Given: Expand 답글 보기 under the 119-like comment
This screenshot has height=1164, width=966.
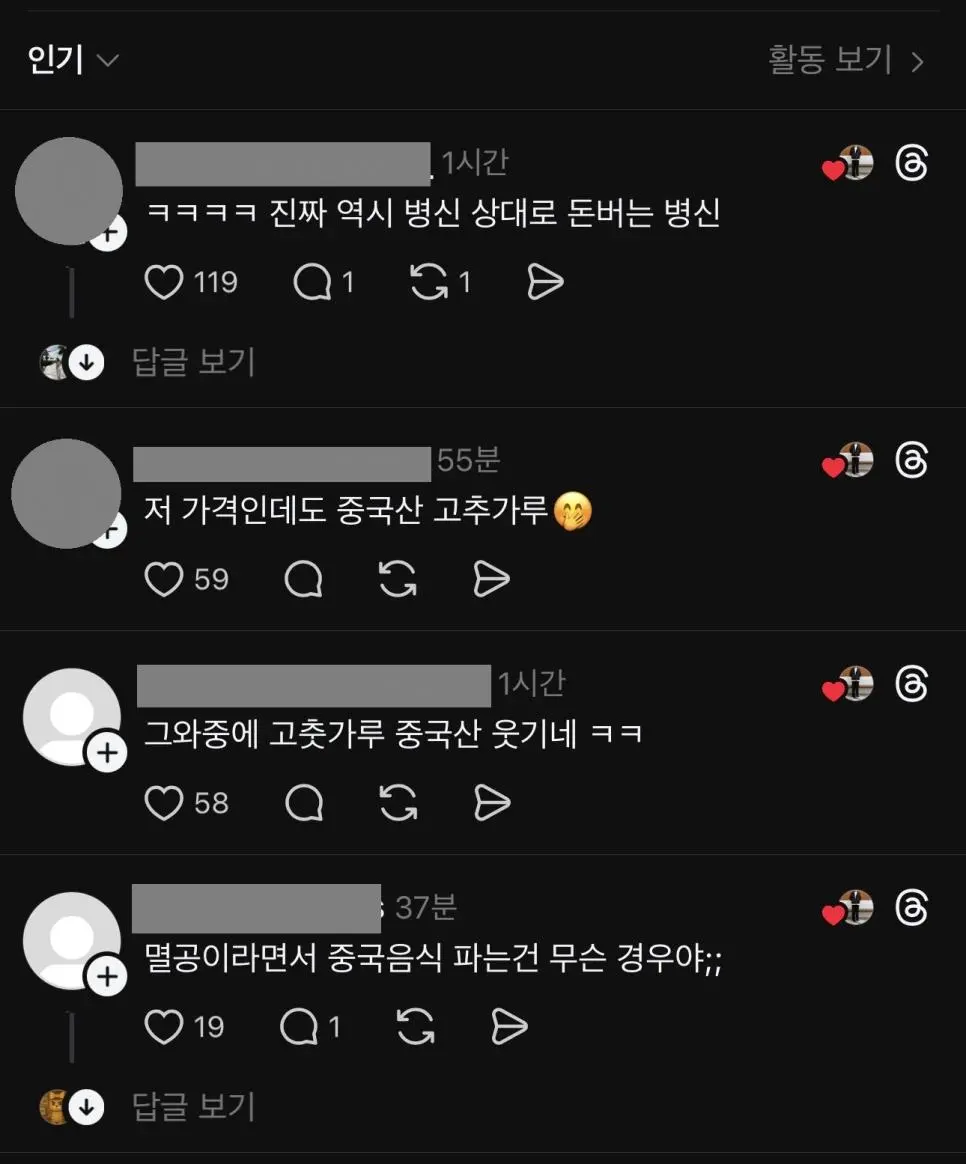Looking at the screenshot, I should click(x=192, y=362).
